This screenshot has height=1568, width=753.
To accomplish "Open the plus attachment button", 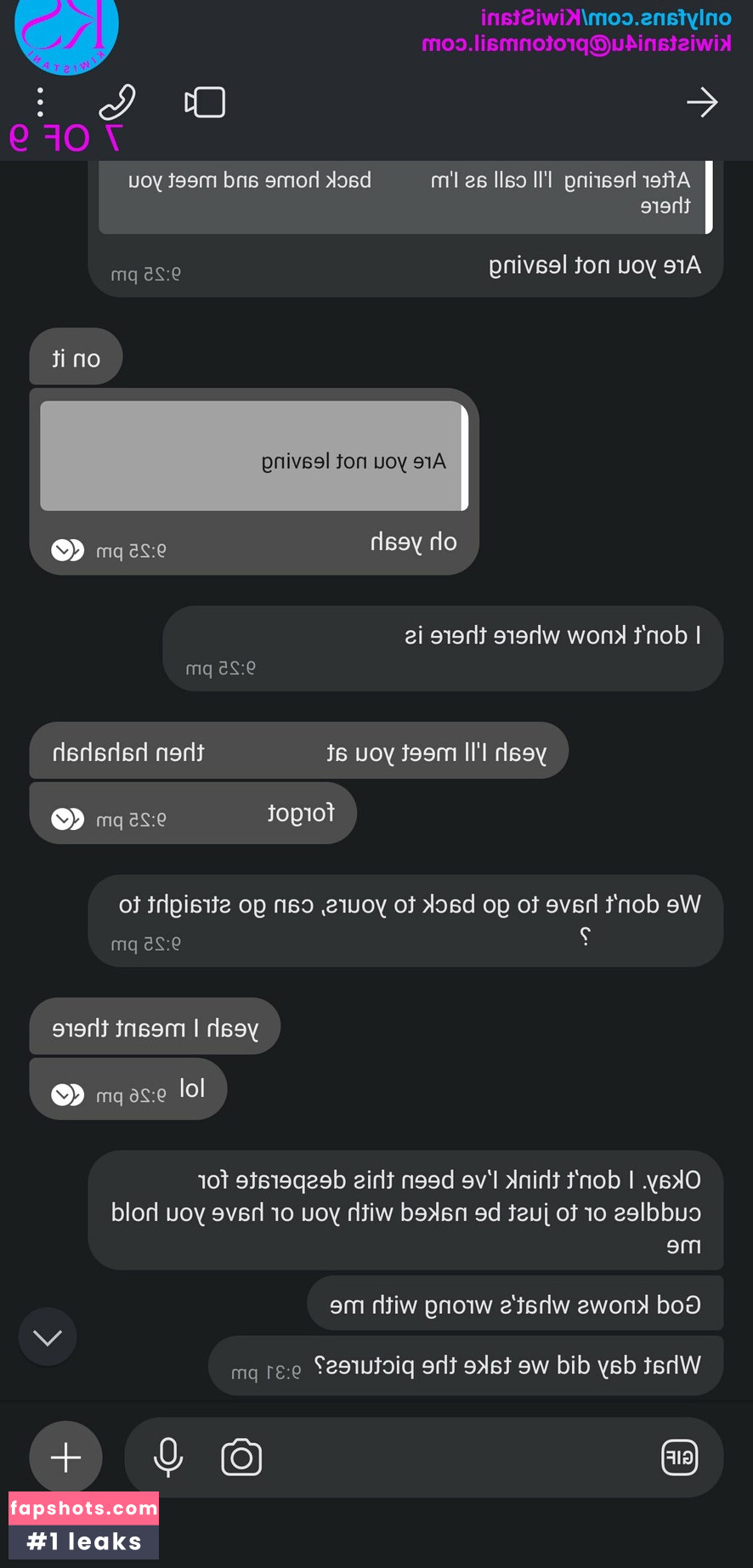I will 66,1457.
